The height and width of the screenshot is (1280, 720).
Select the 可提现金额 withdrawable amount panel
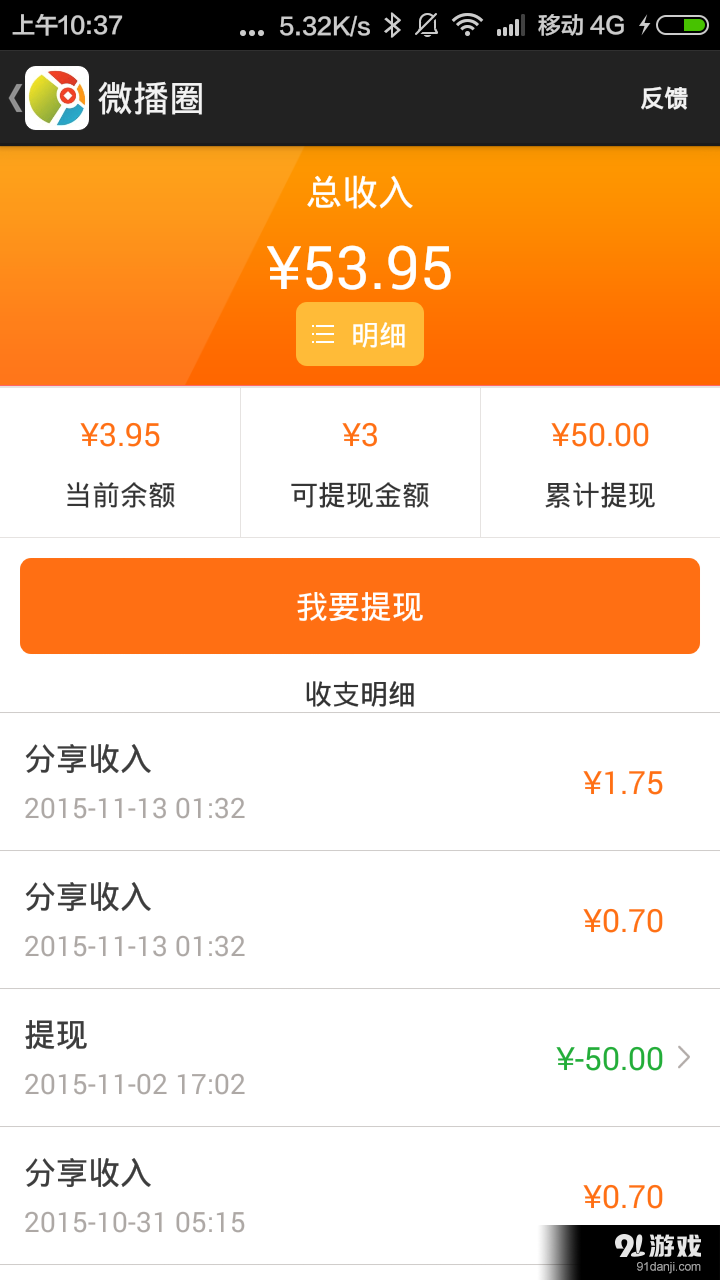[x=360, y=462]
